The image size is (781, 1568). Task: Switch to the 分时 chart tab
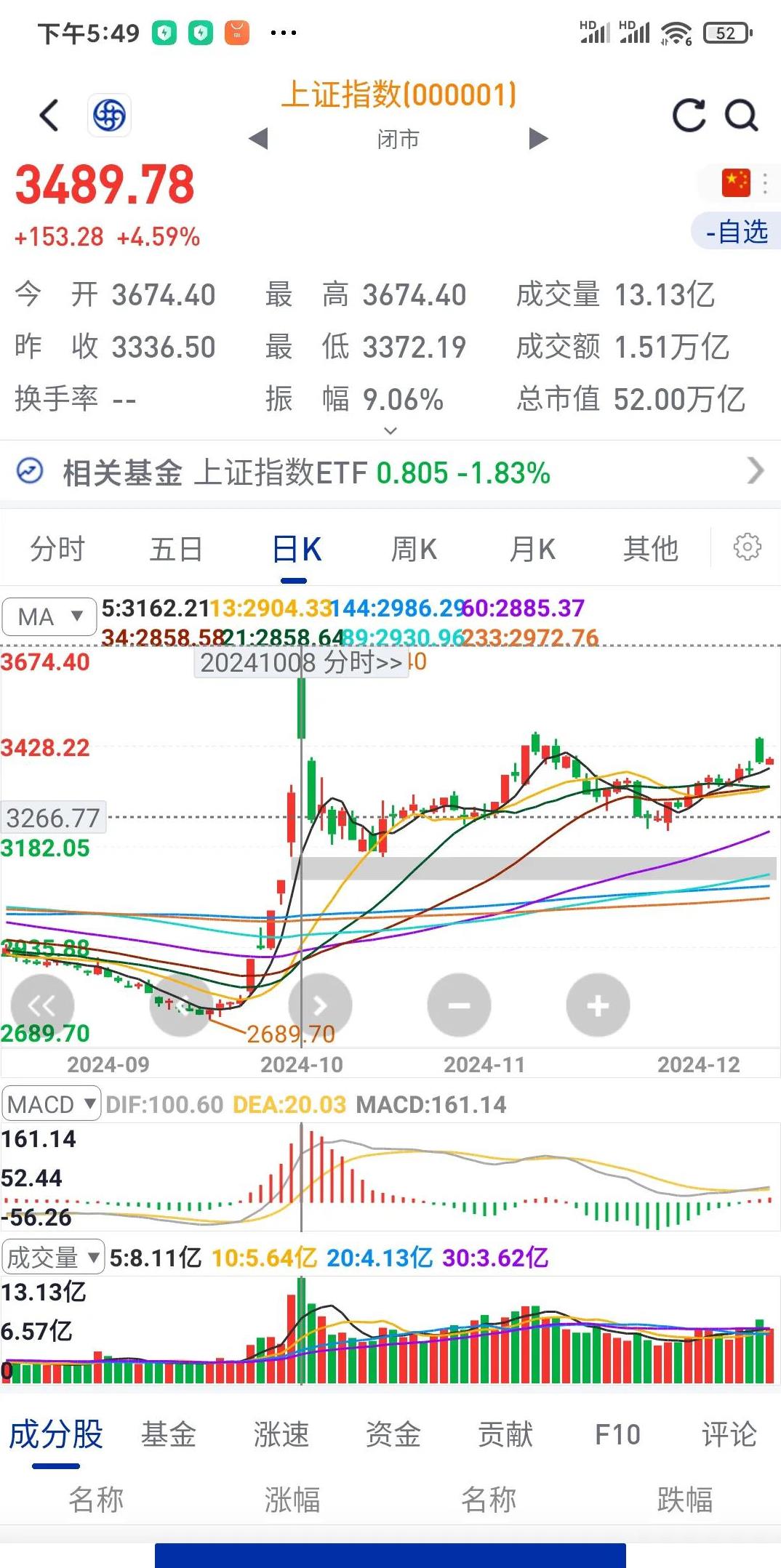coord(58,549)
